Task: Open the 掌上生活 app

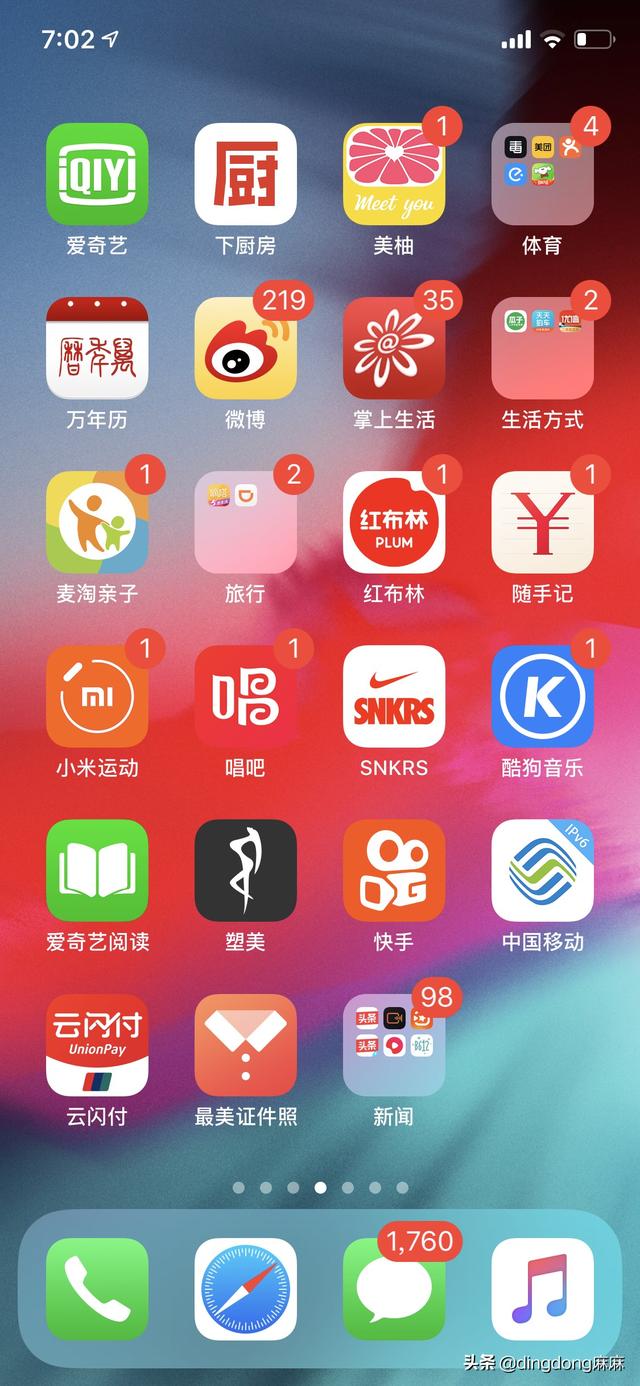Action: (393, 348)
